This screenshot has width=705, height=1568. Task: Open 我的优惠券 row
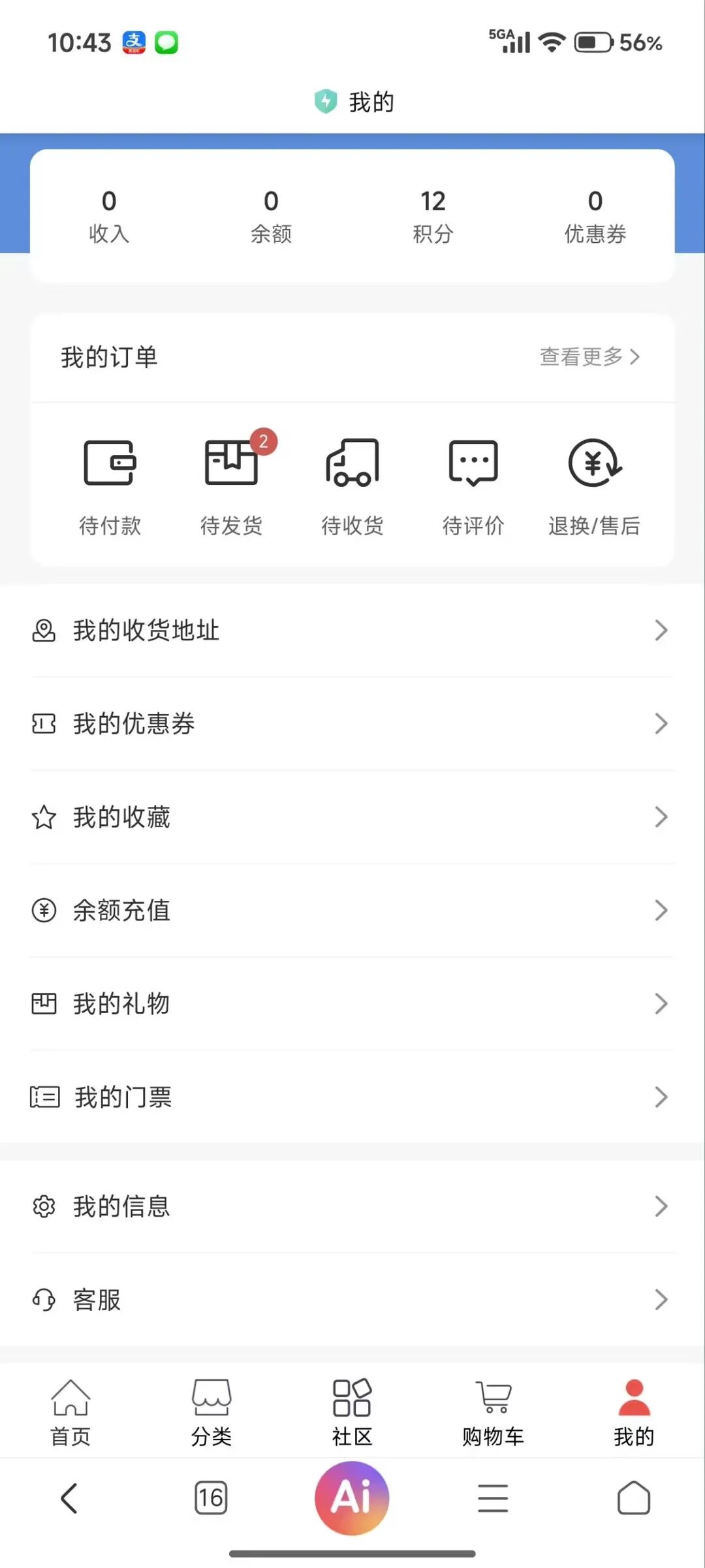pyautogui.click(x=352, y=724)
